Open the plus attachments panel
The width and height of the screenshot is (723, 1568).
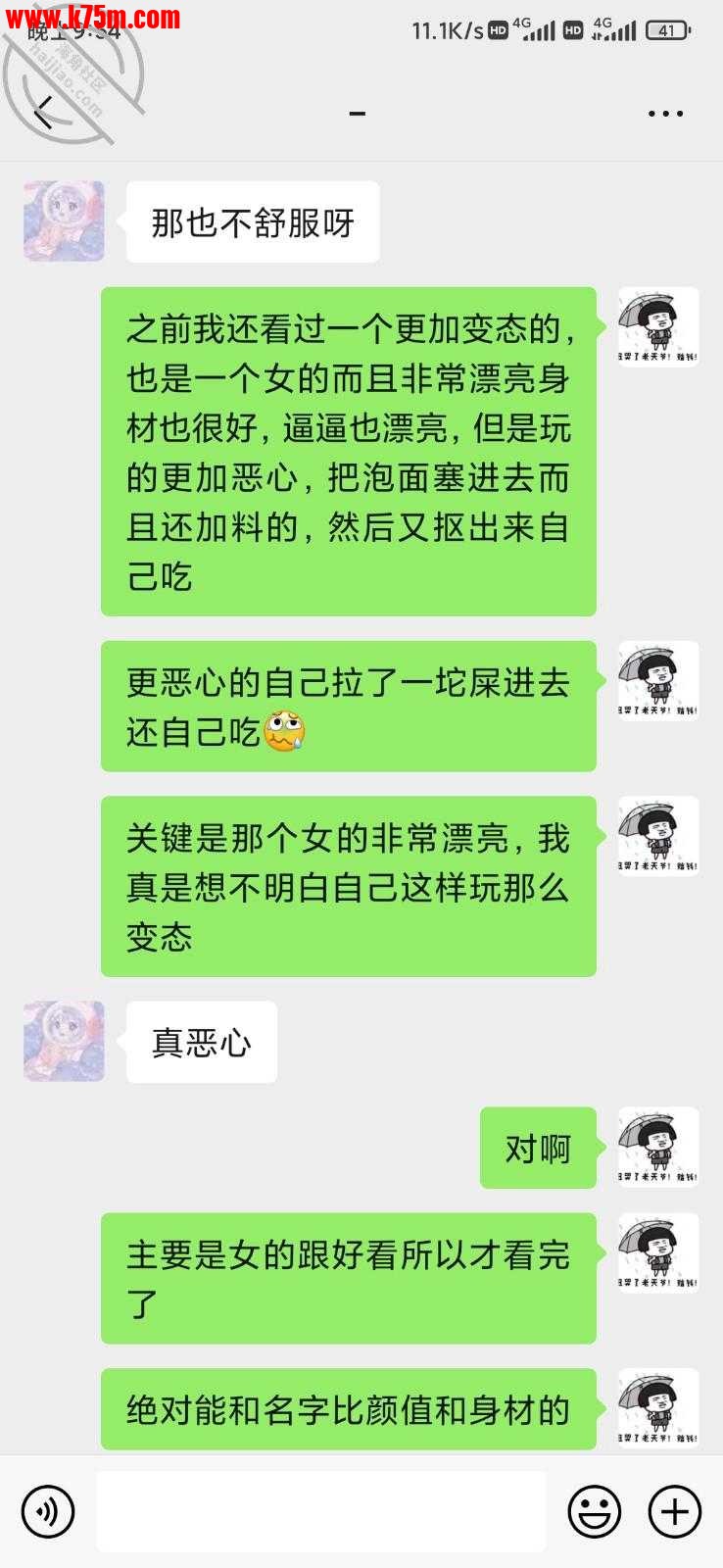pos(675,1510)
